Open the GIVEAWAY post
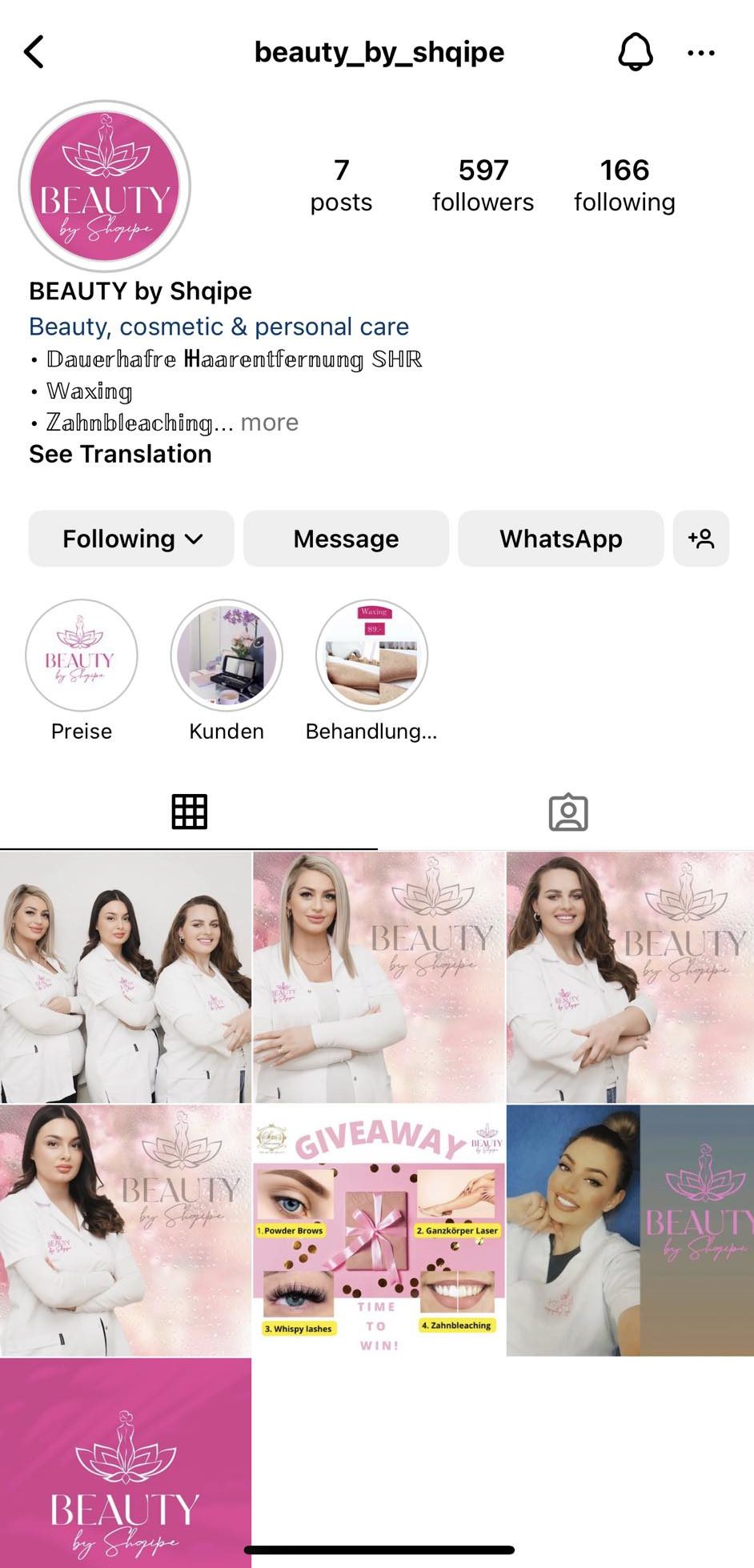 point(379,1231)
